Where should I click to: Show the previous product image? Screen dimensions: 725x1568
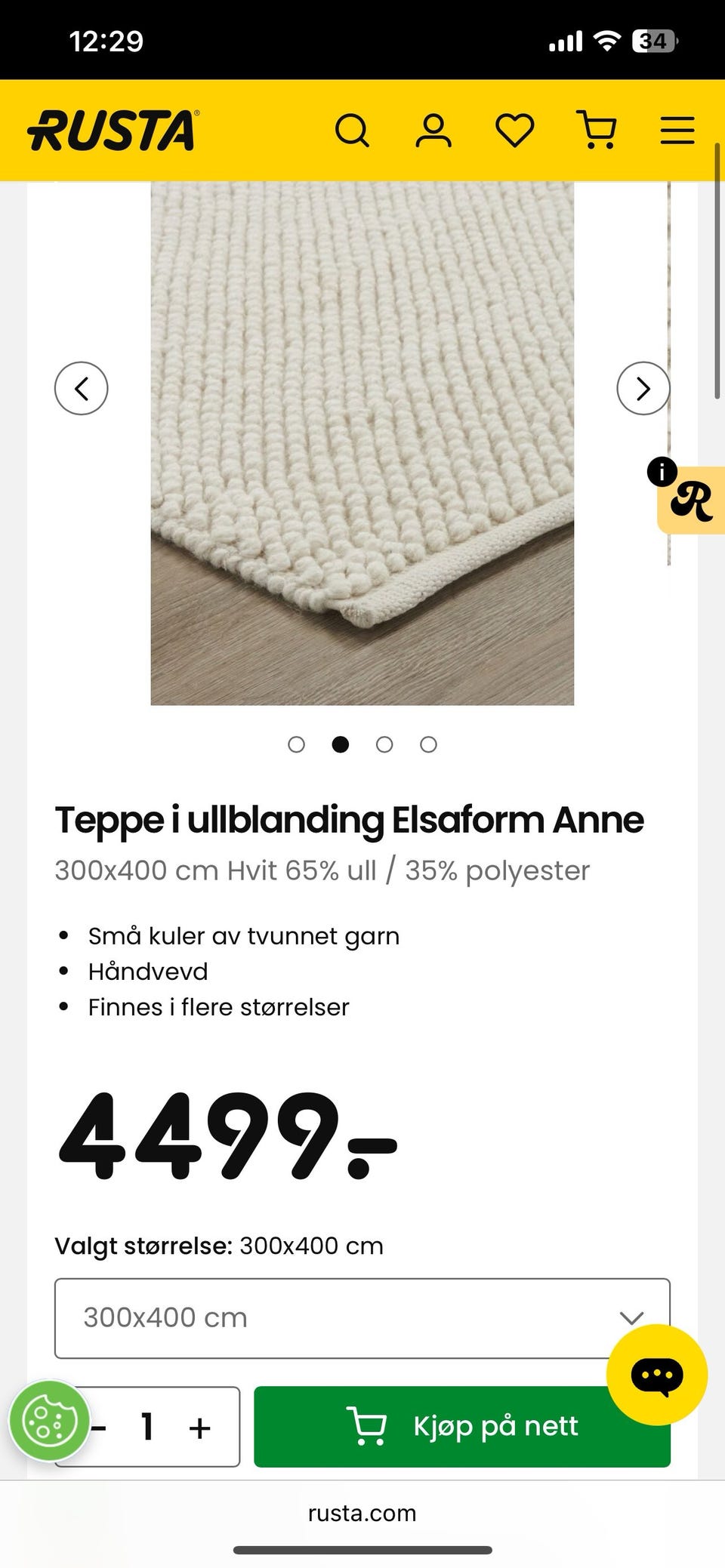coord(82,388)
